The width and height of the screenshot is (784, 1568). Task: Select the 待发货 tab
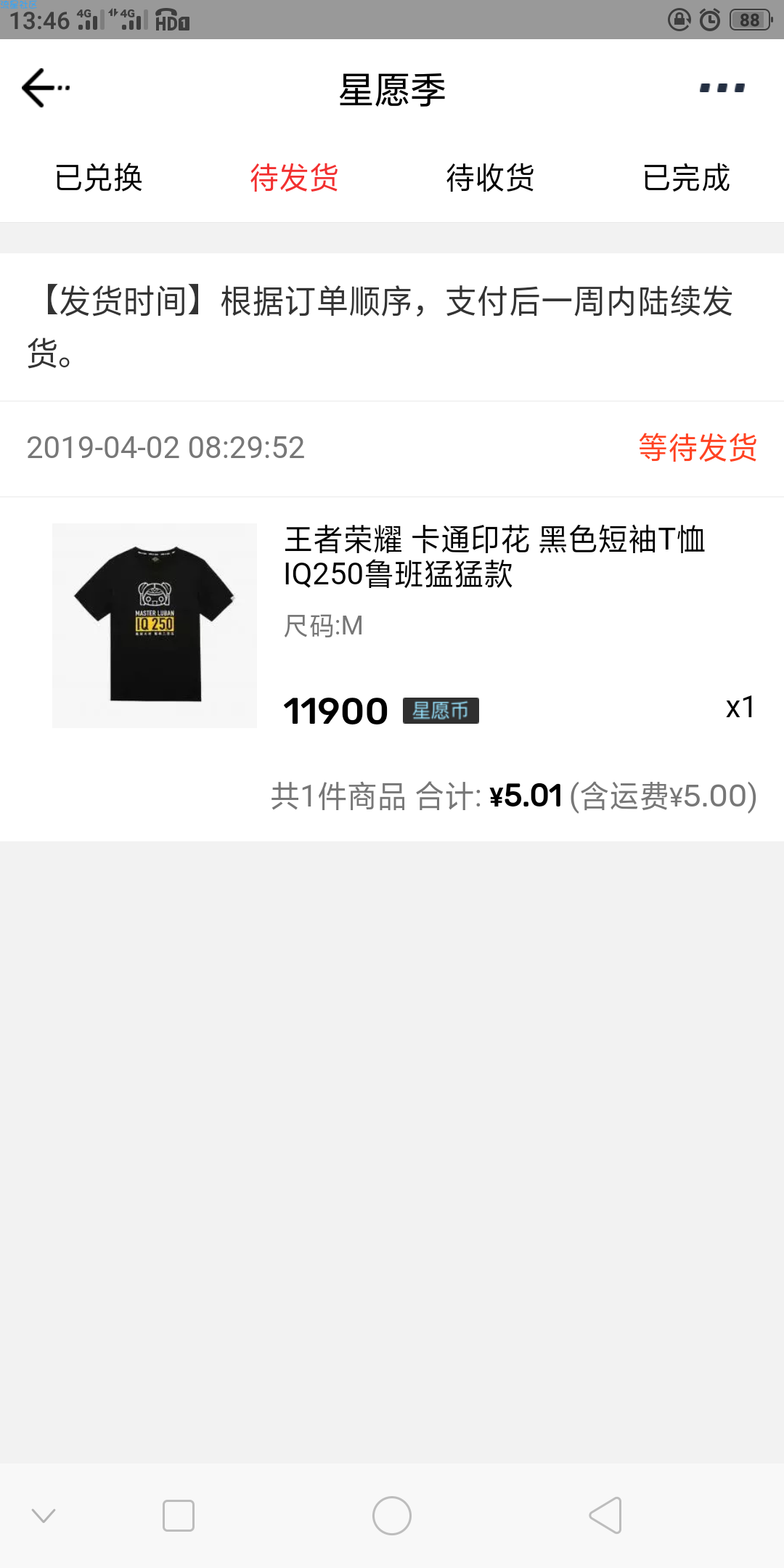point(294,178)
